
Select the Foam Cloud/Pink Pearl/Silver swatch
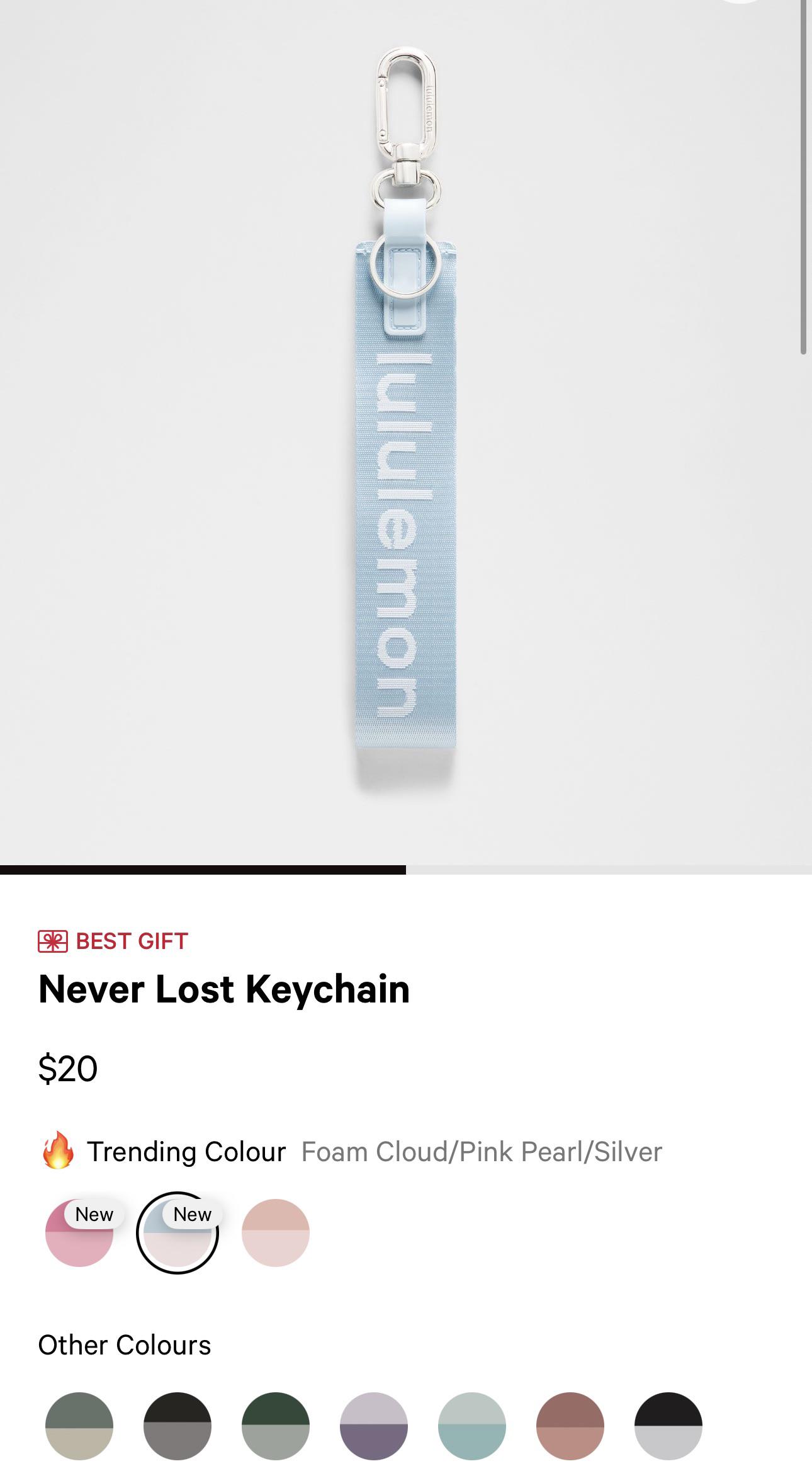pyautogui.click(x=177, y=1233)
